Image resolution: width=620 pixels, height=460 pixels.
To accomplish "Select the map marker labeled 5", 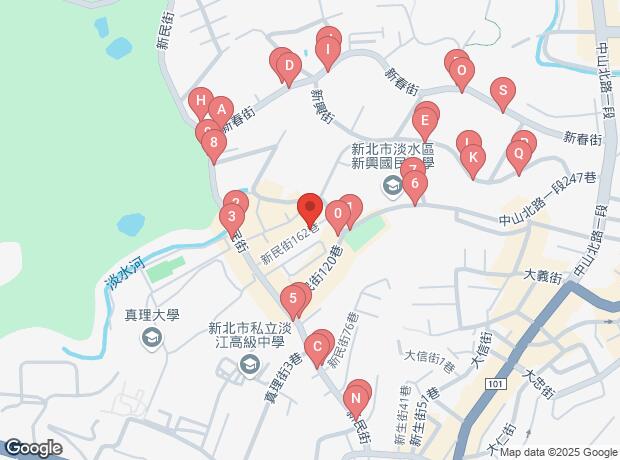I will 293,298.
